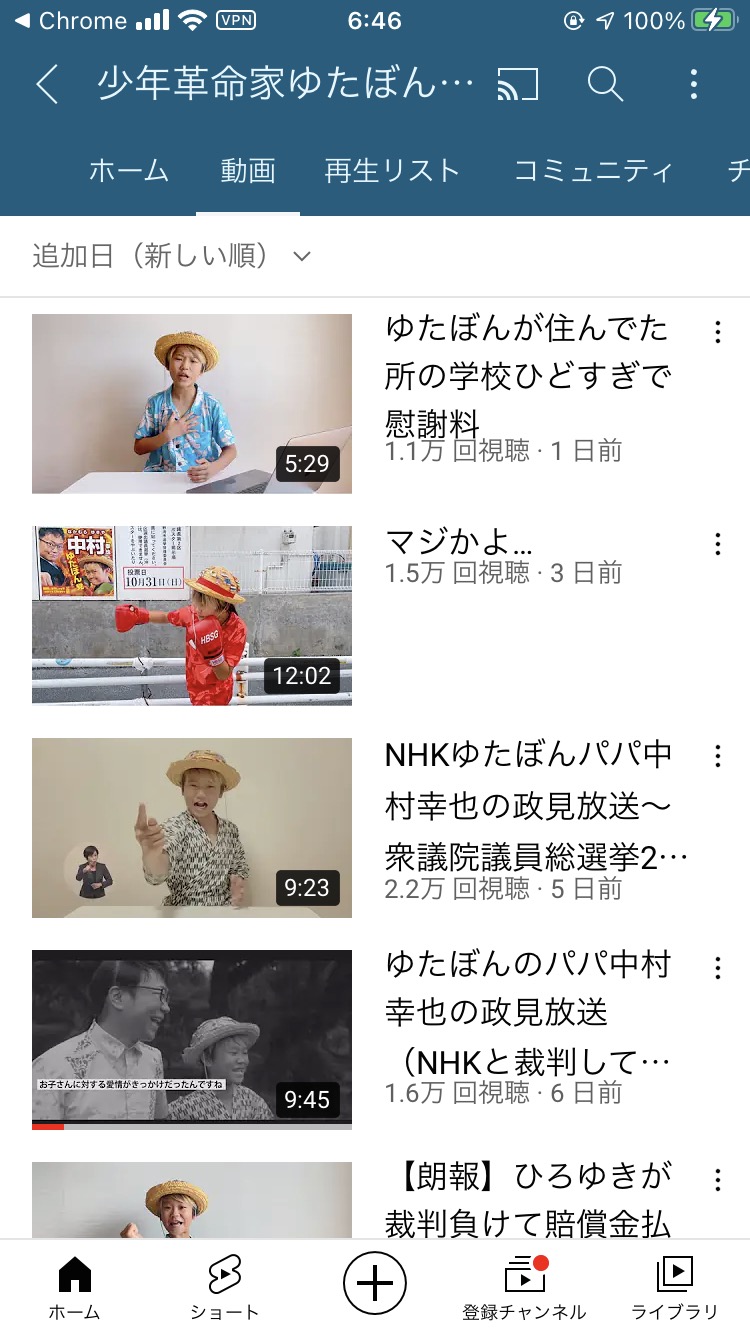Play the マジかよ… 12:02 video

point(192,616)
